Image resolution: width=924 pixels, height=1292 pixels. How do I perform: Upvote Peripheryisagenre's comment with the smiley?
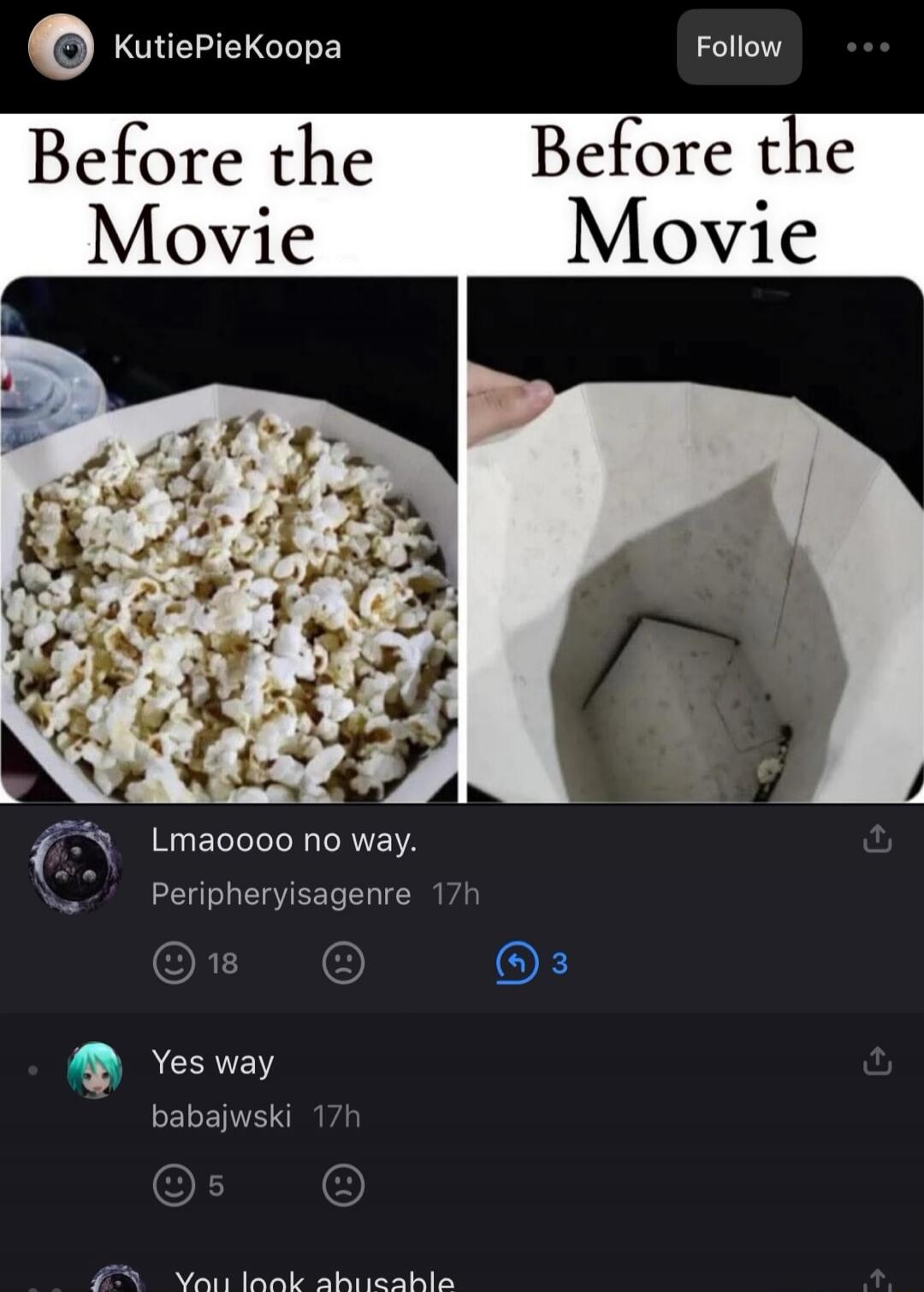coord(174,963)
